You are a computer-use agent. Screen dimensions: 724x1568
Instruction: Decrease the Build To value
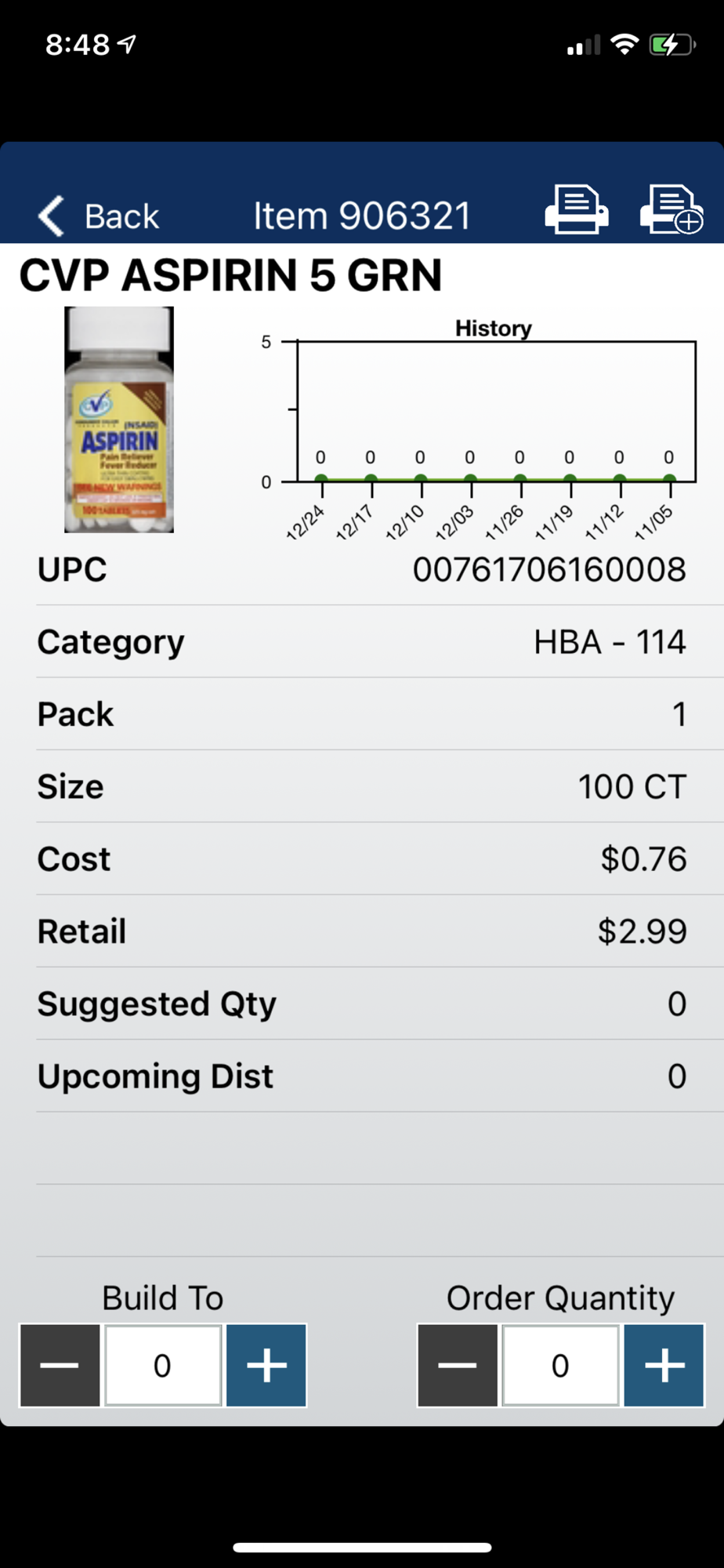tap(60, 1365)
